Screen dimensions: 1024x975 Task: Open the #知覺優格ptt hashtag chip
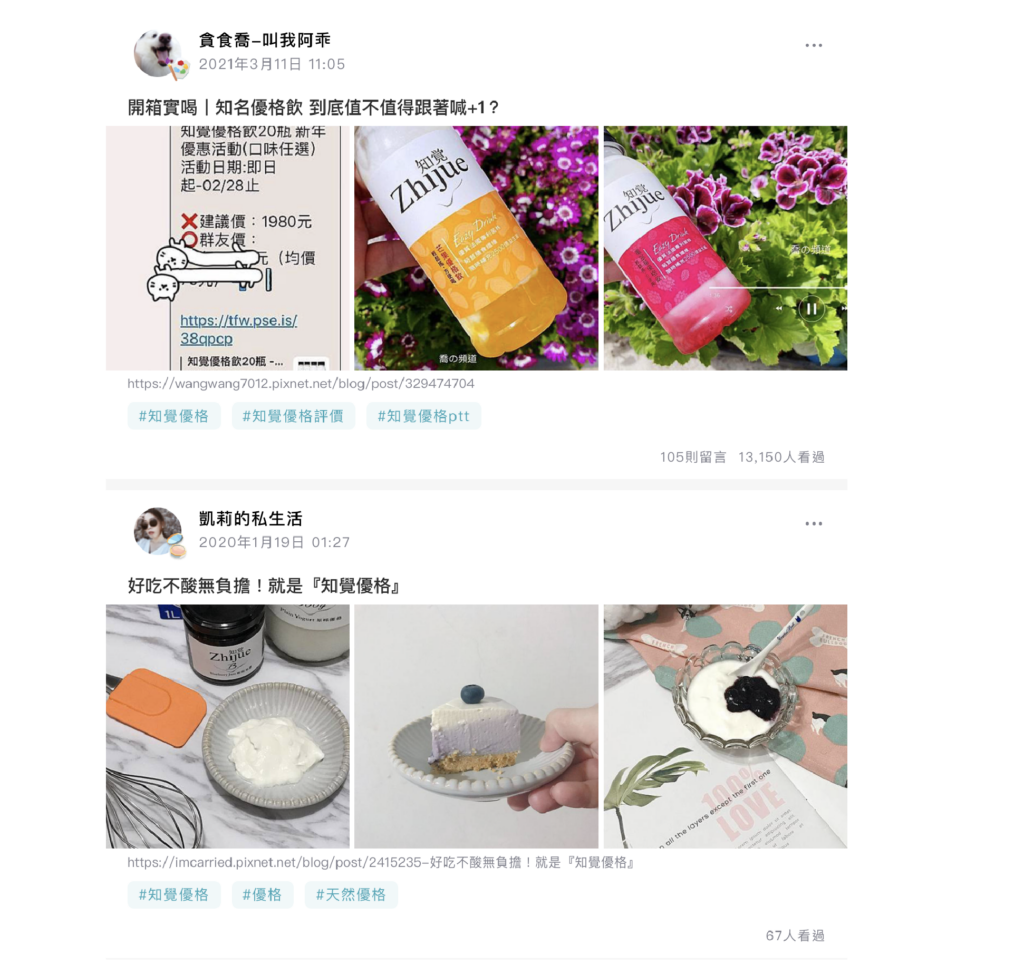[423, 416]
